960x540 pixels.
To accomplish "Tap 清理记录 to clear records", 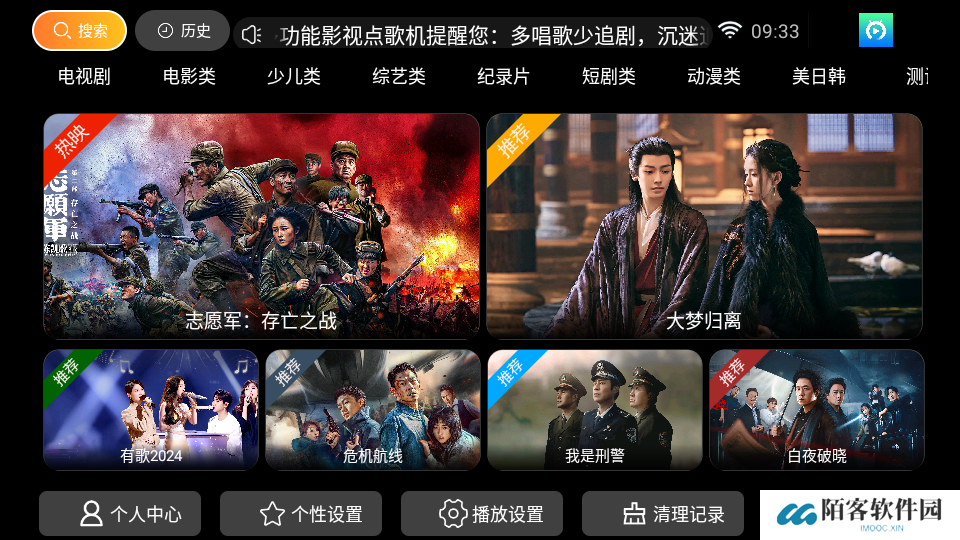I will (x=663, y=514).
